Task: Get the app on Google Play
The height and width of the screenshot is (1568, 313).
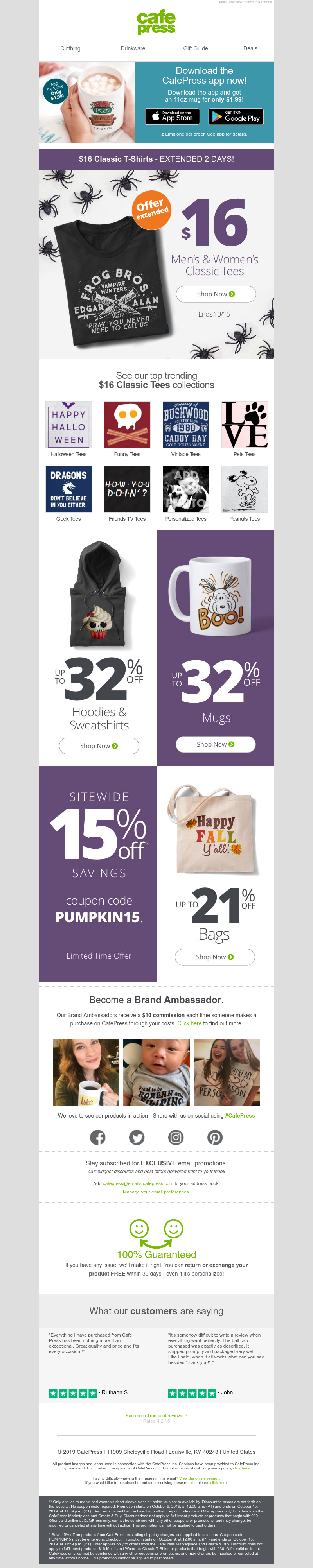Action: pos(236,116)
